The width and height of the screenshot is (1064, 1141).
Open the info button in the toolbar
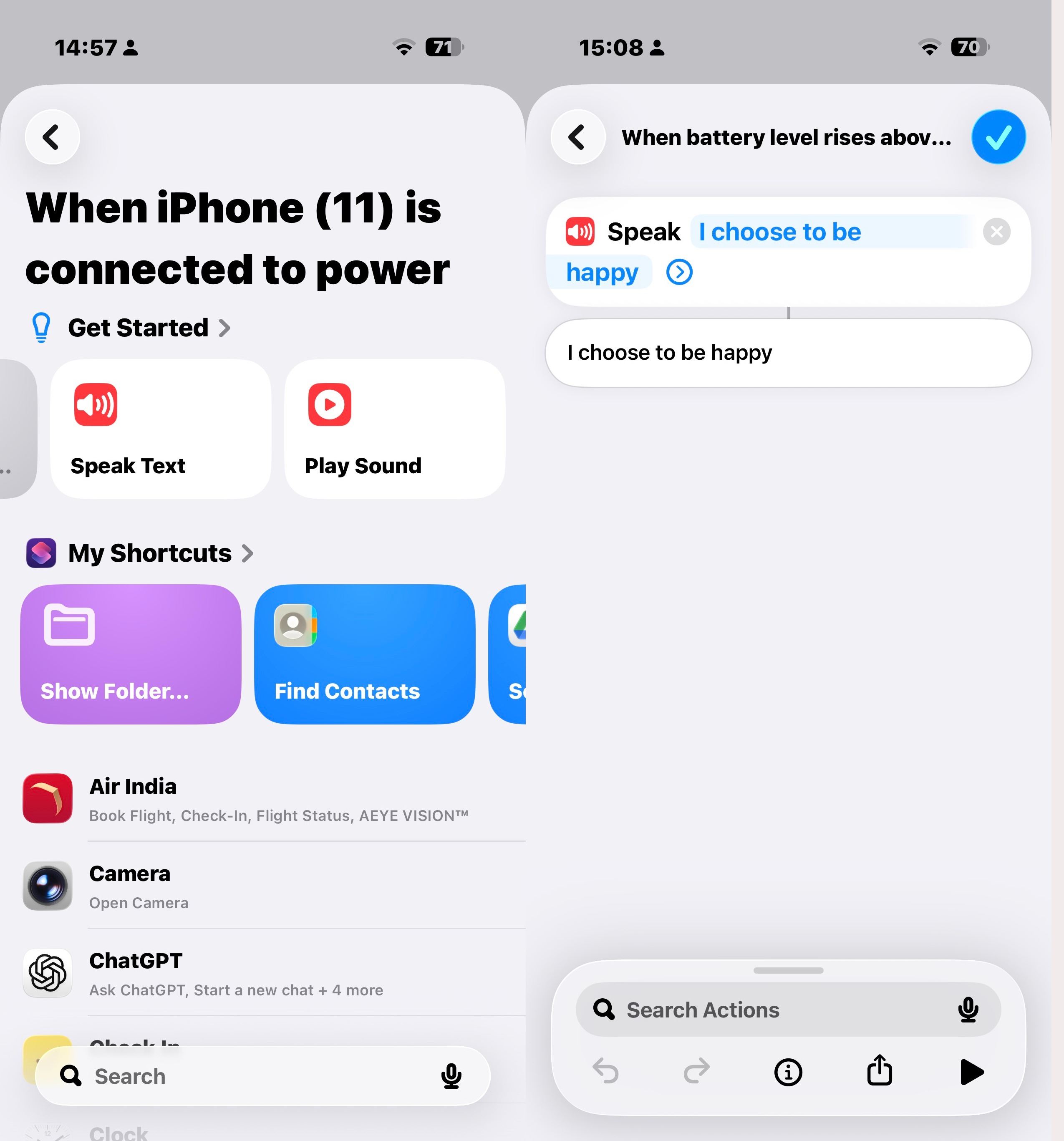[788, 1072]
